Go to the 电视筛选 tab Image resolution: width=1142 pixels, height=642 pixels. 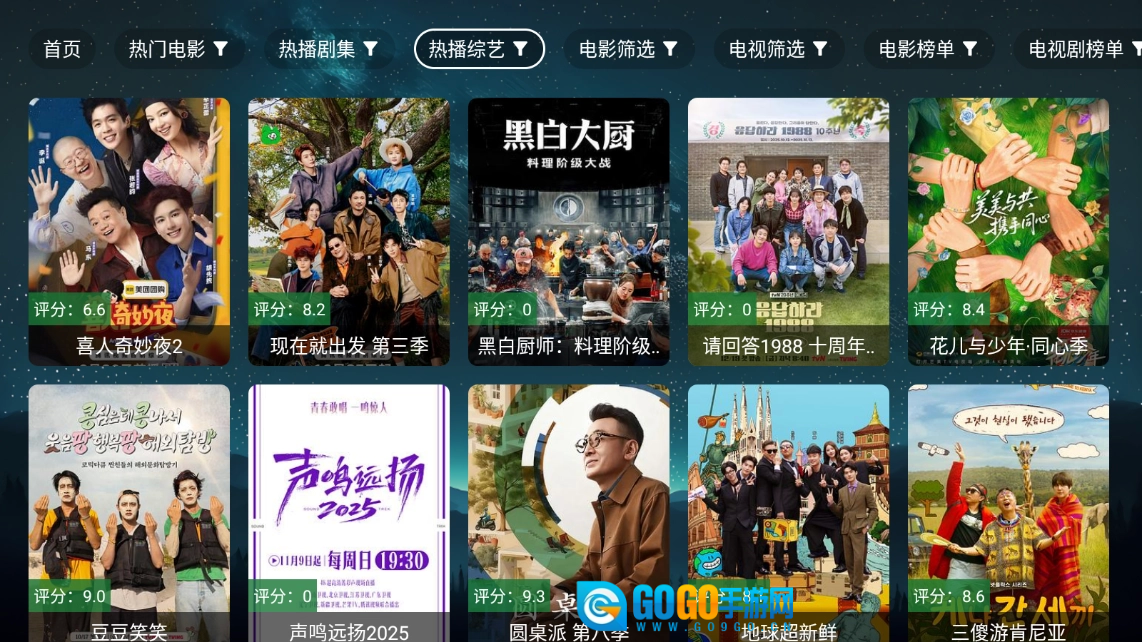tap(778, 49)
